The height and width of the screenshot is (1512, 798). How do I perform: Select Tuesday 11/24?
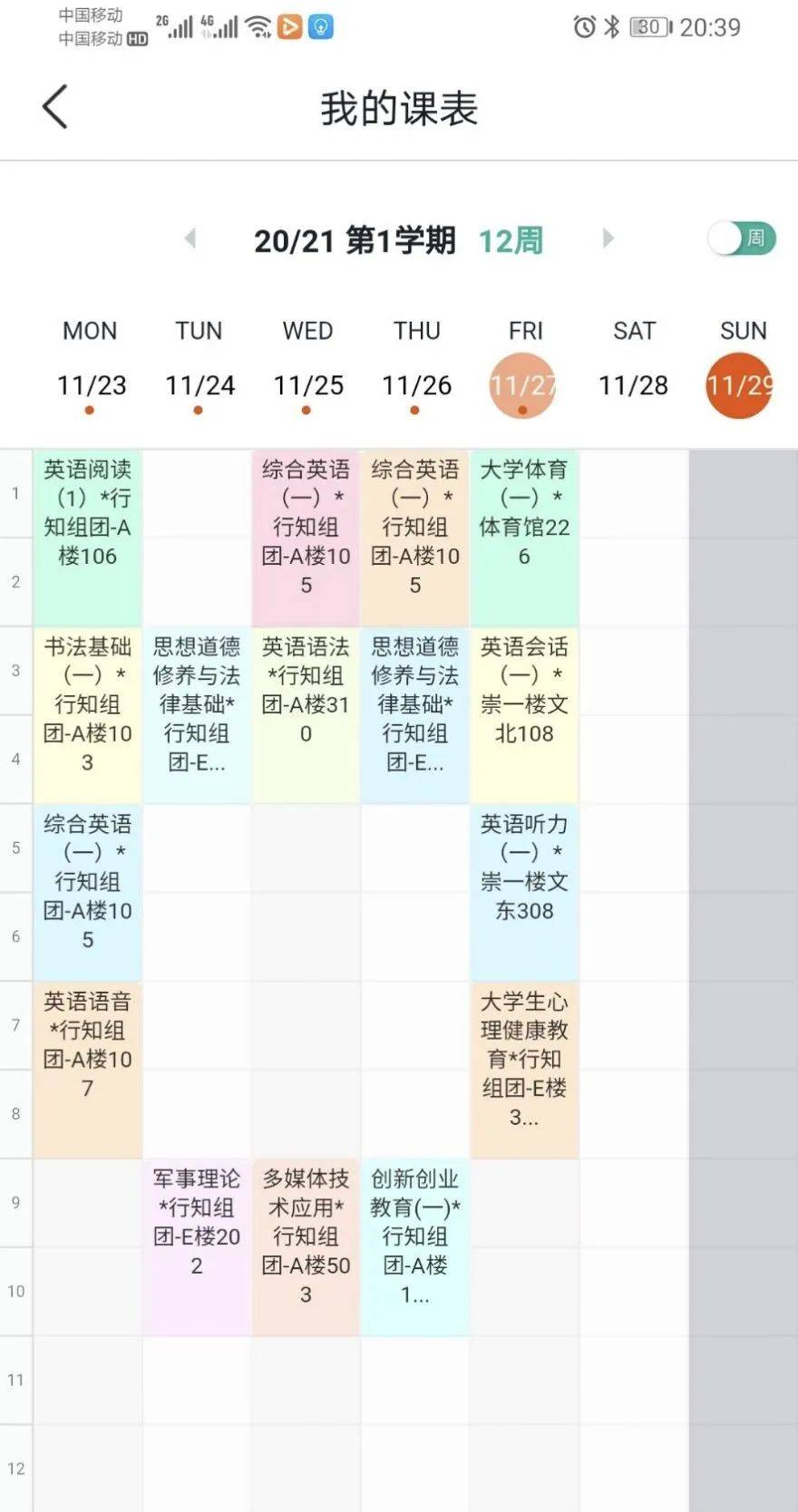tap(199, 386)
